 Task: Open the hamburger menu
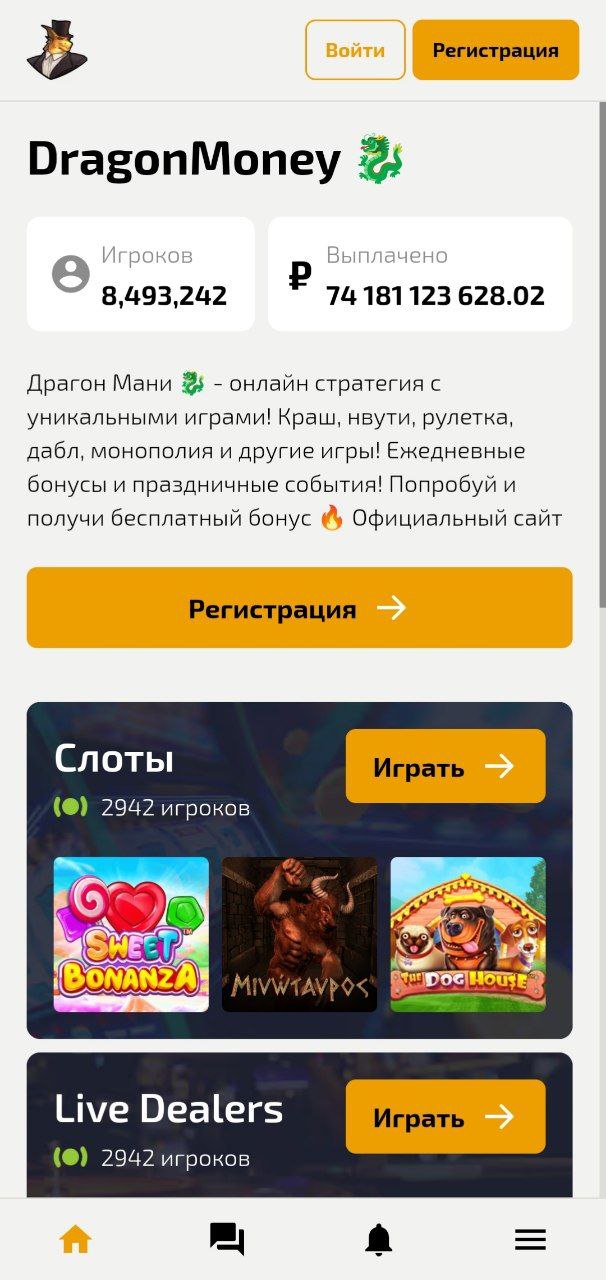pyautogui.click(x=530, y=1240)
